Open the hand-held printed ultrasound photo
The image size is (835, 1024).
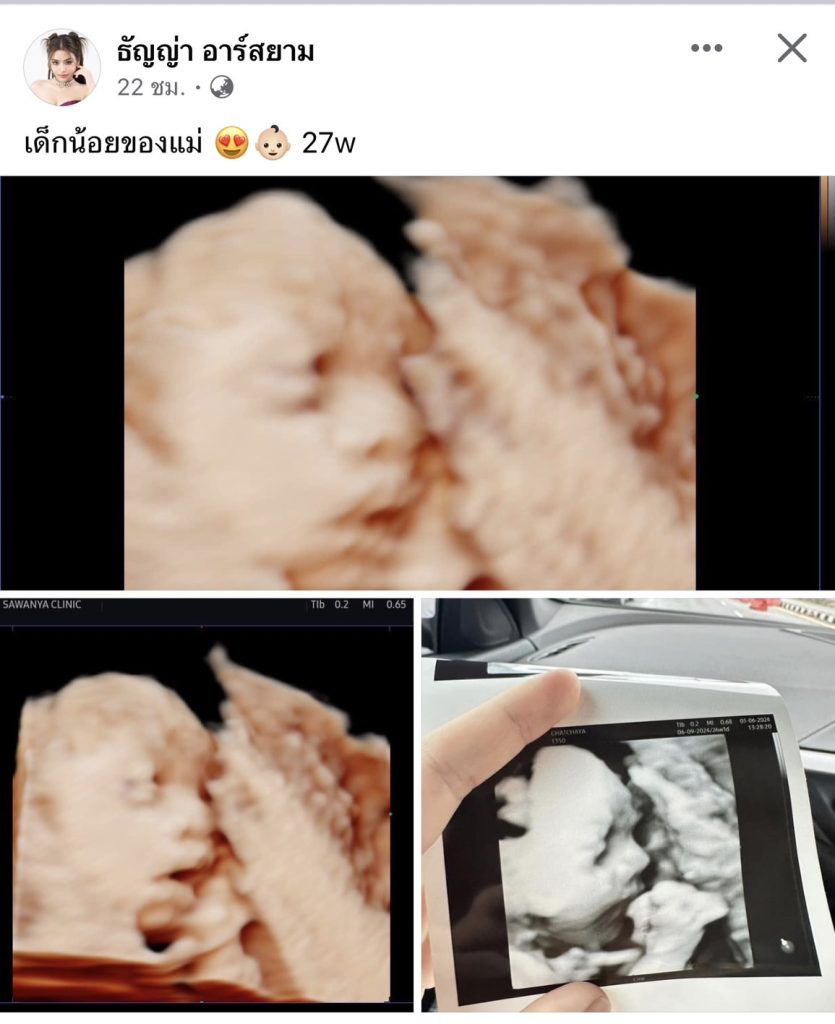coord(628,805)
